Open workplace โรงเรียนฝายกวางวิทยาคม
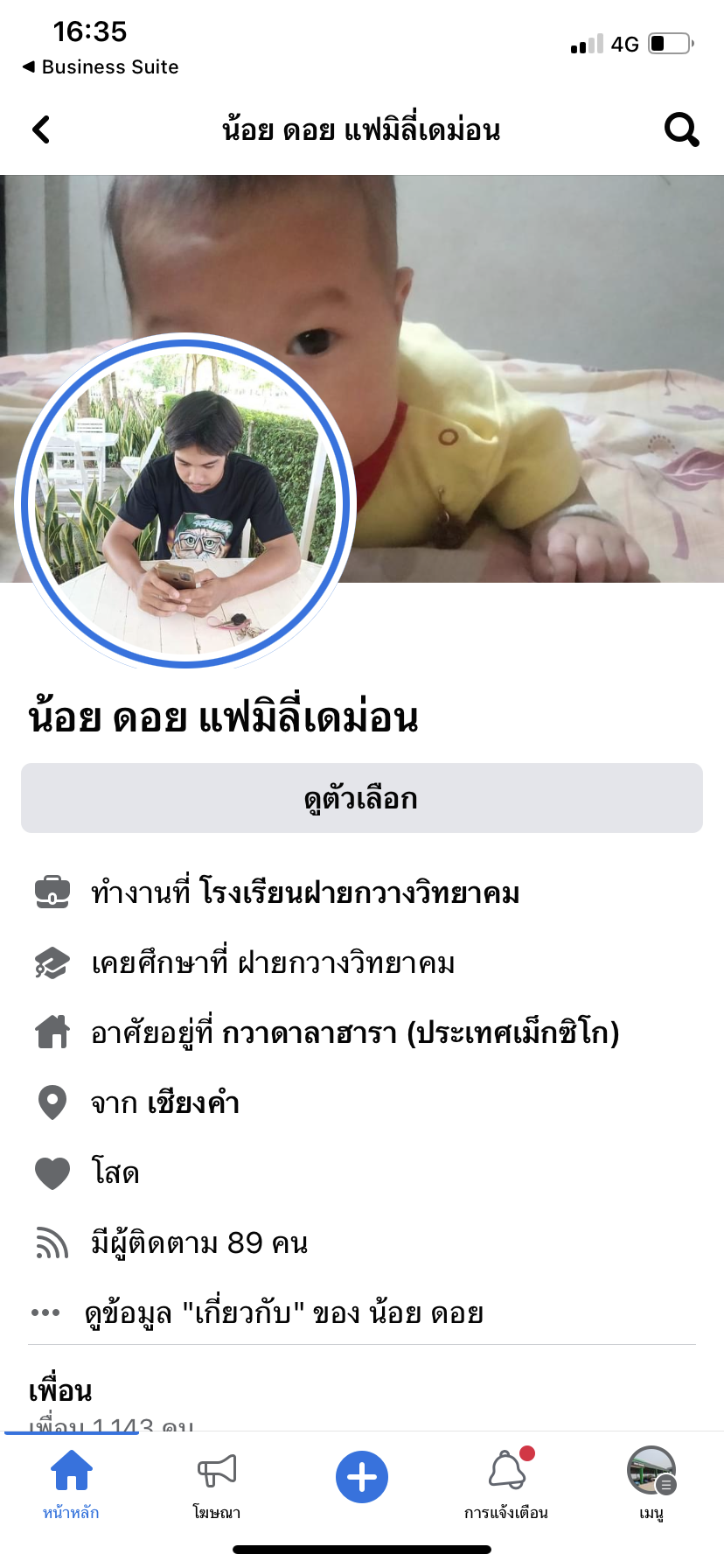Screen dimensions: 724x1568 pos(359,892)
